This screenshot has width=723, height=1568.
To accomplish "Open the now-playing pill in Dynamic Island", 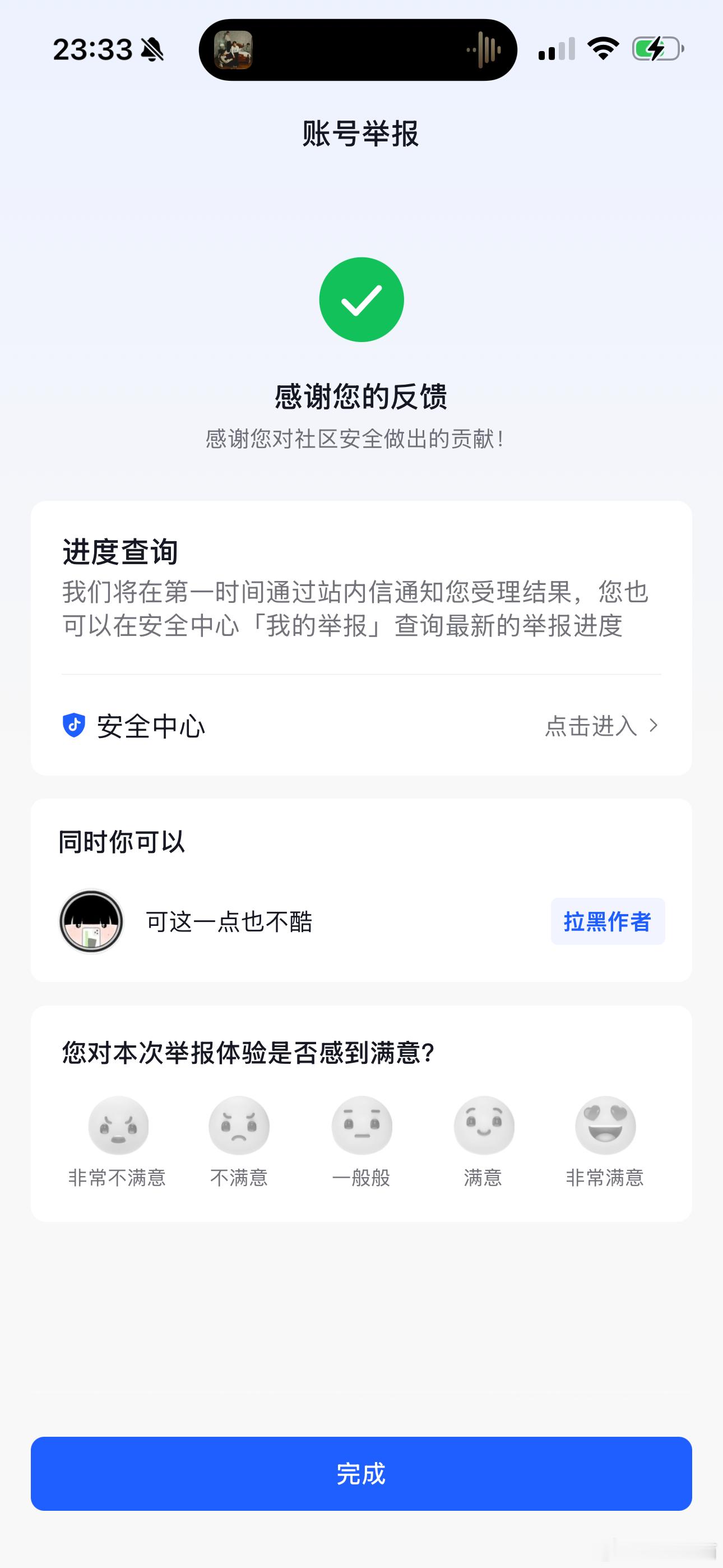I will (358, 50).
